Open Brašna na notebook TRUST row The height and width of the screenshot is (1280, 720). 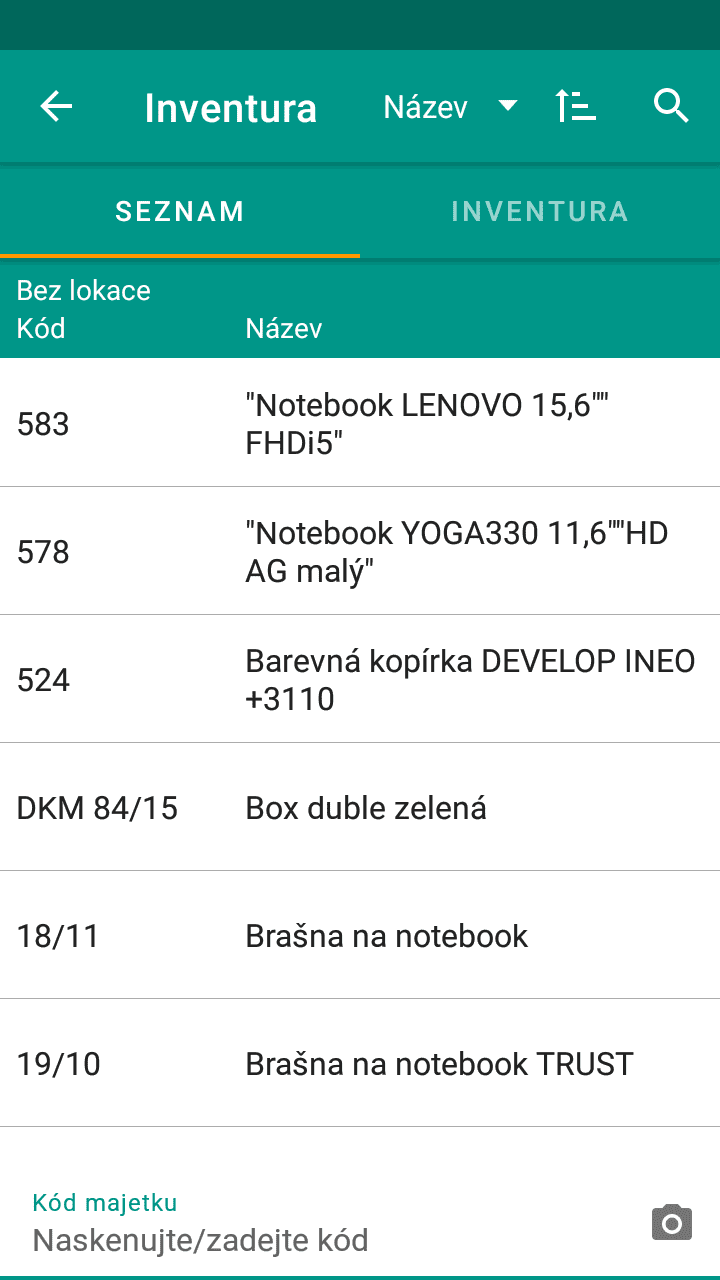tap(360, 1064)
